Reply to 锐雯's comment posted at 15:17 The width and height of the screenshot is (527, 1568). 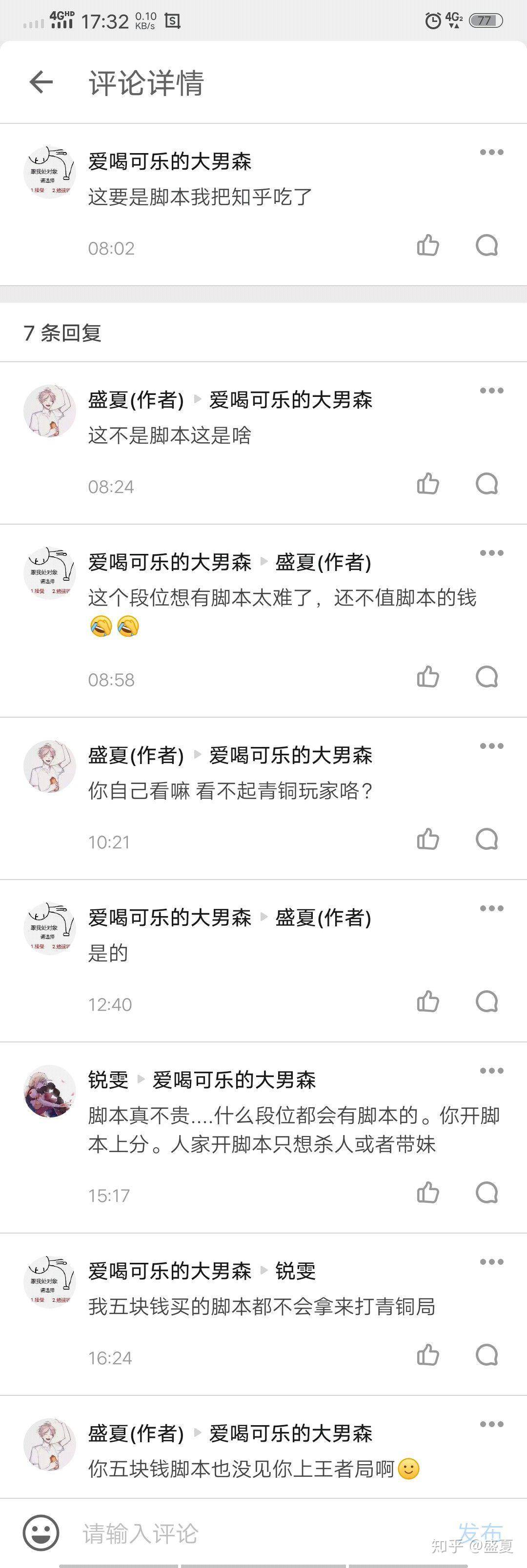486,1193
